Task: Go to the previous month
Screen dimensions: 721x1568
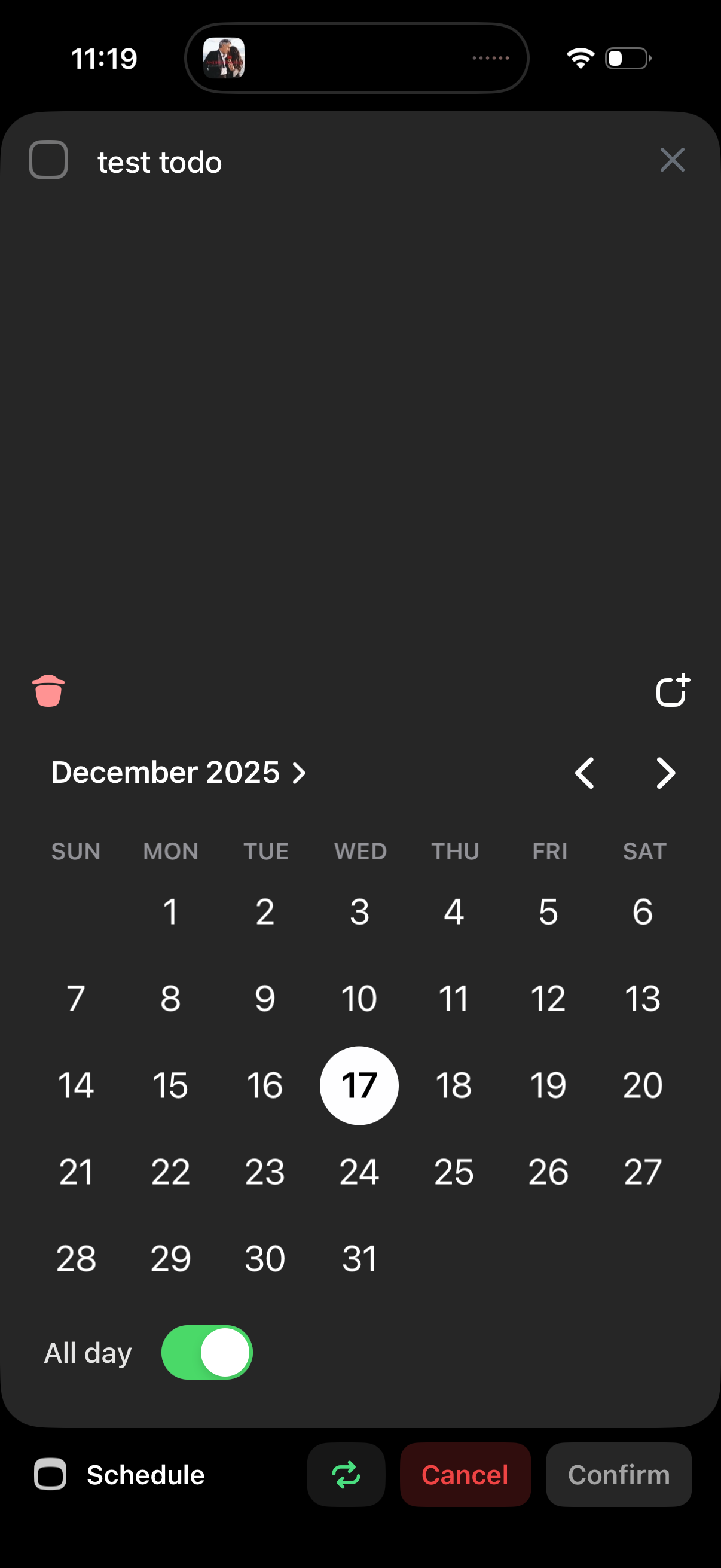Action: coord(583,773)
